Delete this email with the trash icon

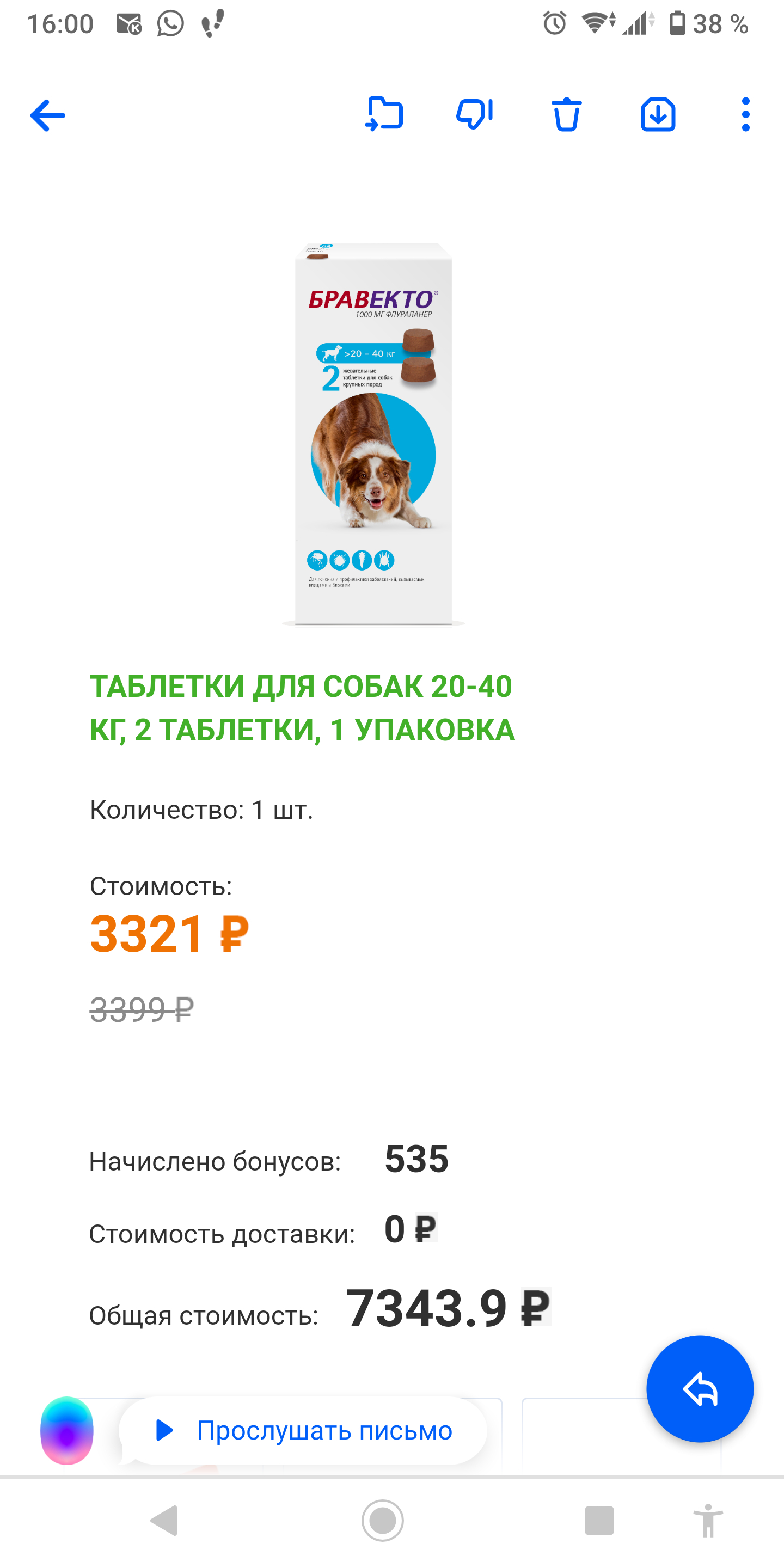point(566,114)
